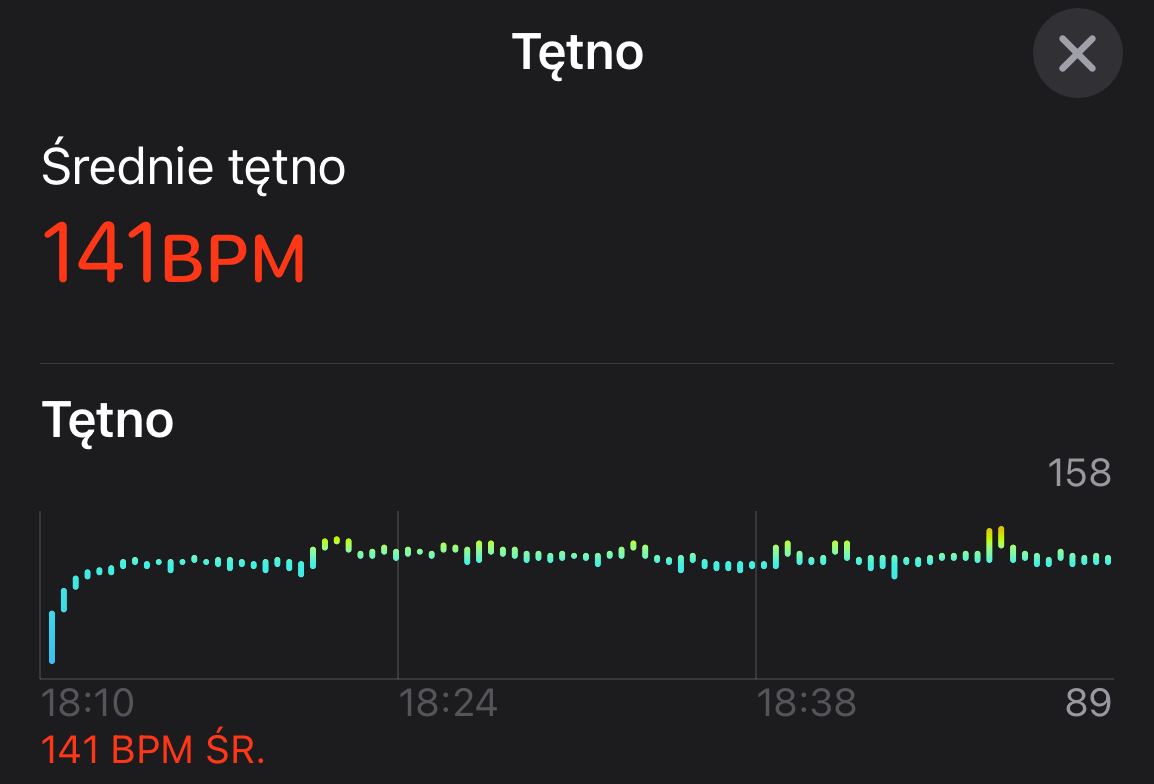Close the Tętno heart rate sheet
Image resolution: width=1154 pixels, height=784 pixels.
[x=1077, y=54]
